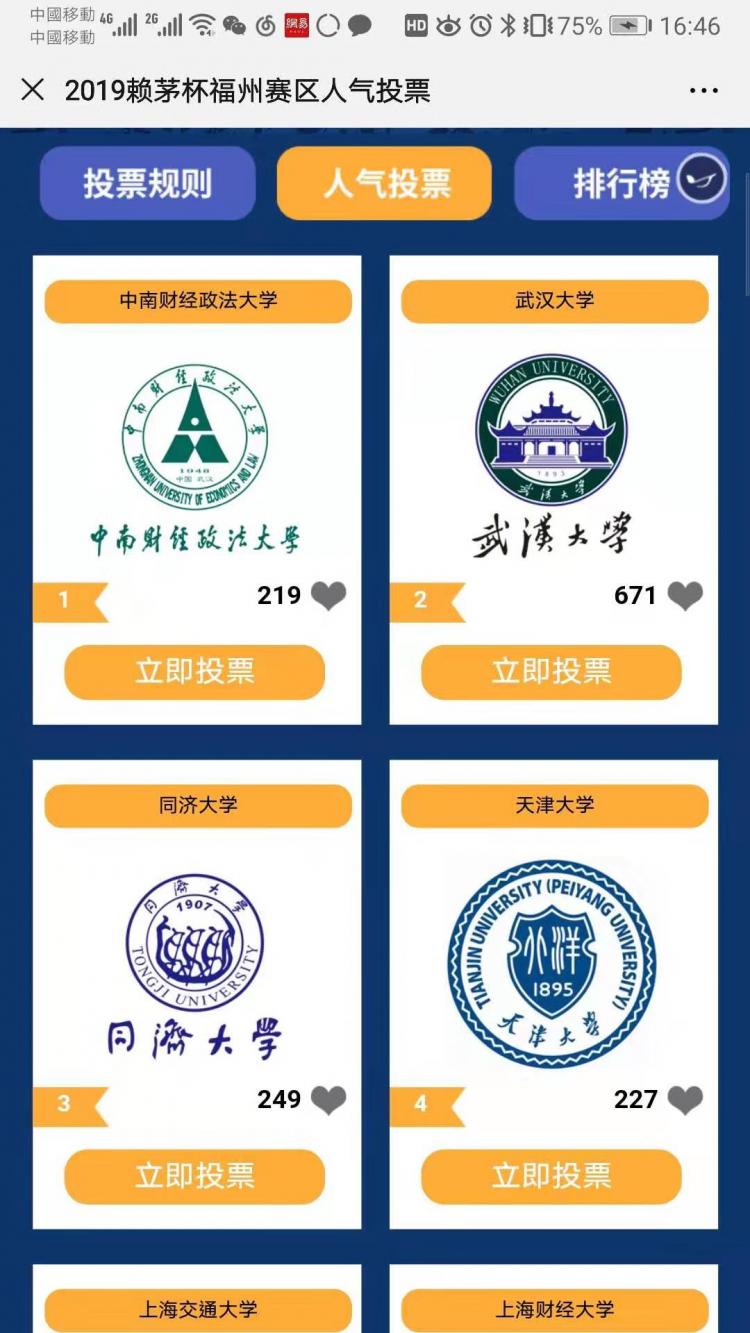The width and height of the screenshot is (750, 1333).
Task: Cast a vote for 天津大学
Action: [551, 1176]
